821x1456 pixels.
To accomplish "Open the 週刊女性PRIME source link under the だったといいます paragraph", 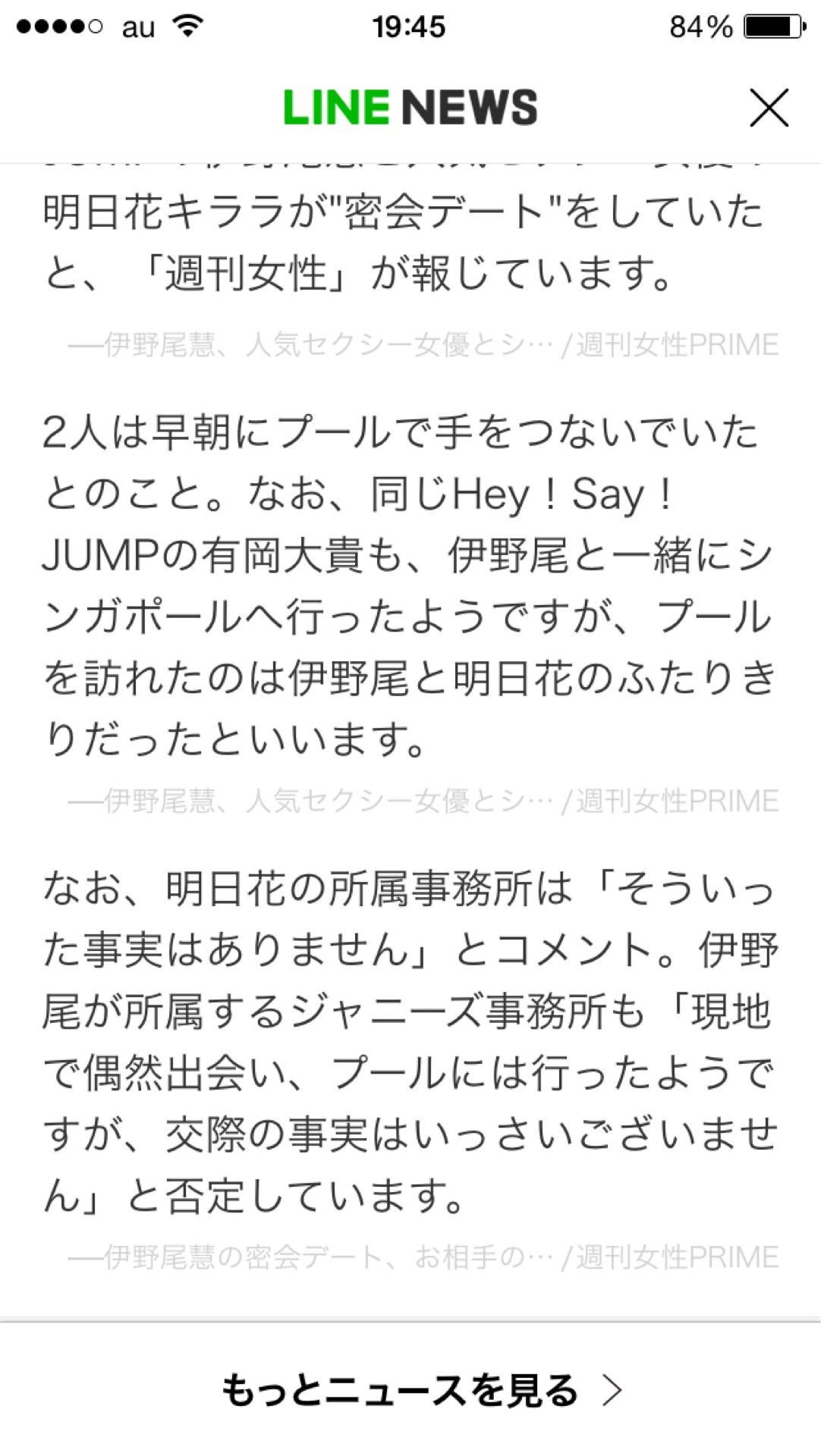I will pos(423,801).
